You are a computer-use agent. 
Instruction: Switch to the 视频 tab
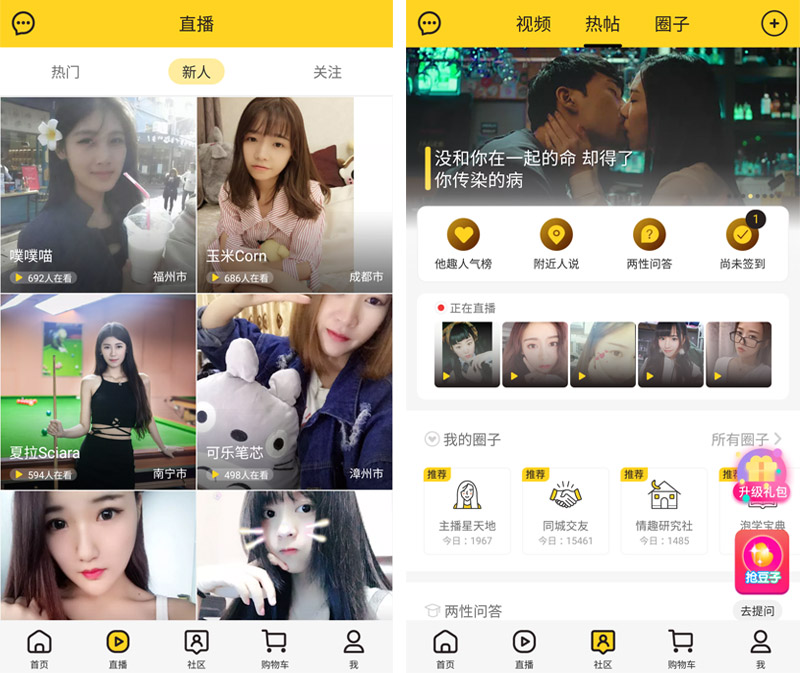point(533,24)
